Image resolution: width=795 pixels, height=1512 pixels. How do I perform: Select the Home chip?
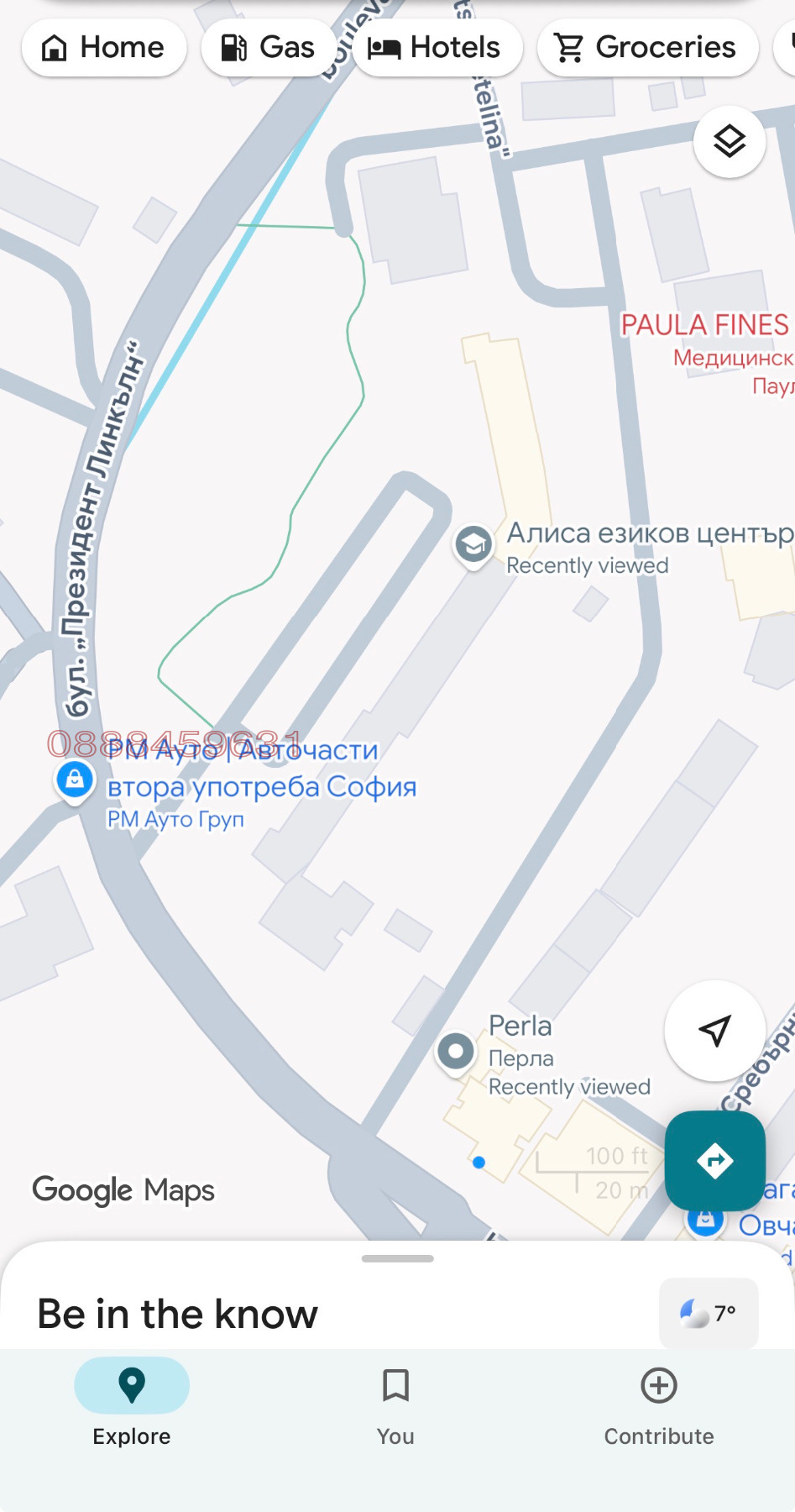click(x=103, y=48)
